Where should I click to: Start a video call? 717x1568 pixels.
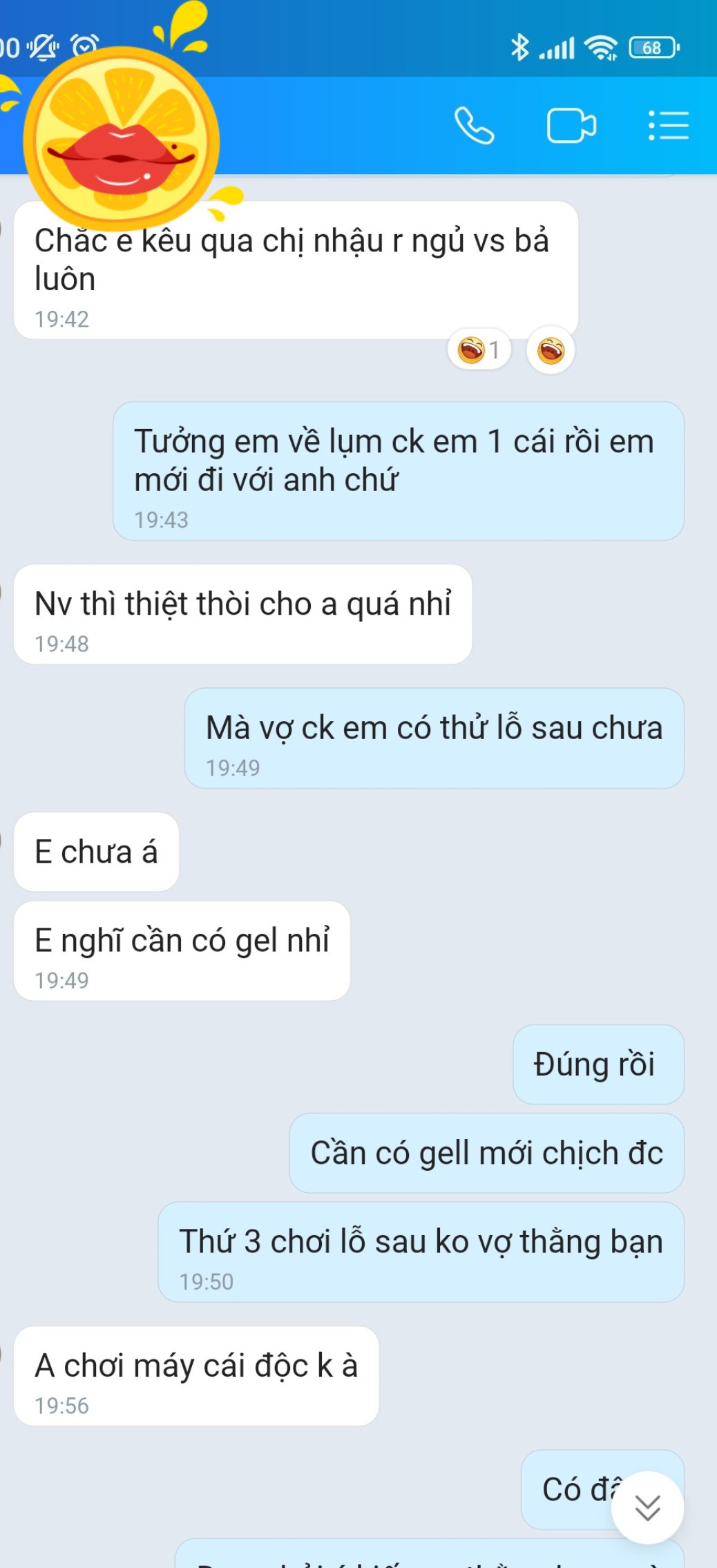click(571, 126)
